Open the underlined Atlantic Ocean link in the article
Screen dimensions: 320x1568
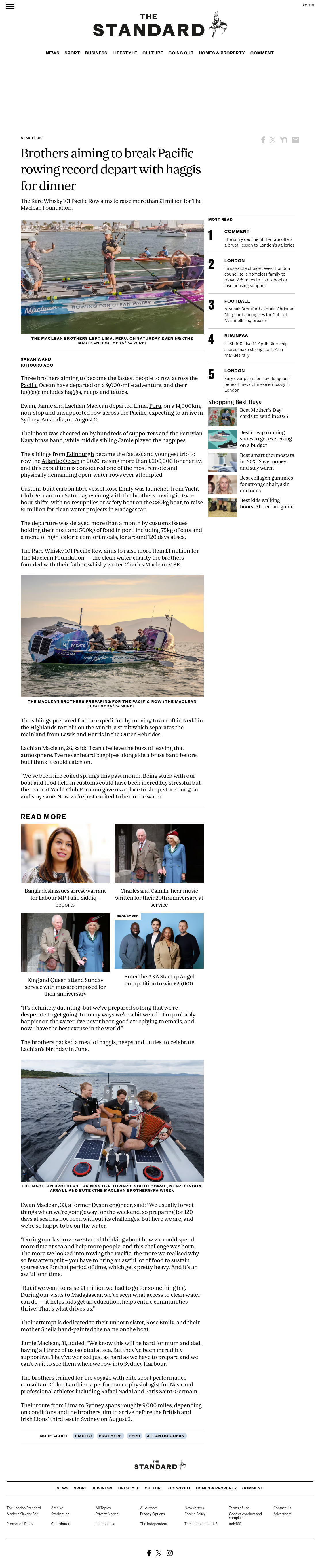(x=60, y=461)
